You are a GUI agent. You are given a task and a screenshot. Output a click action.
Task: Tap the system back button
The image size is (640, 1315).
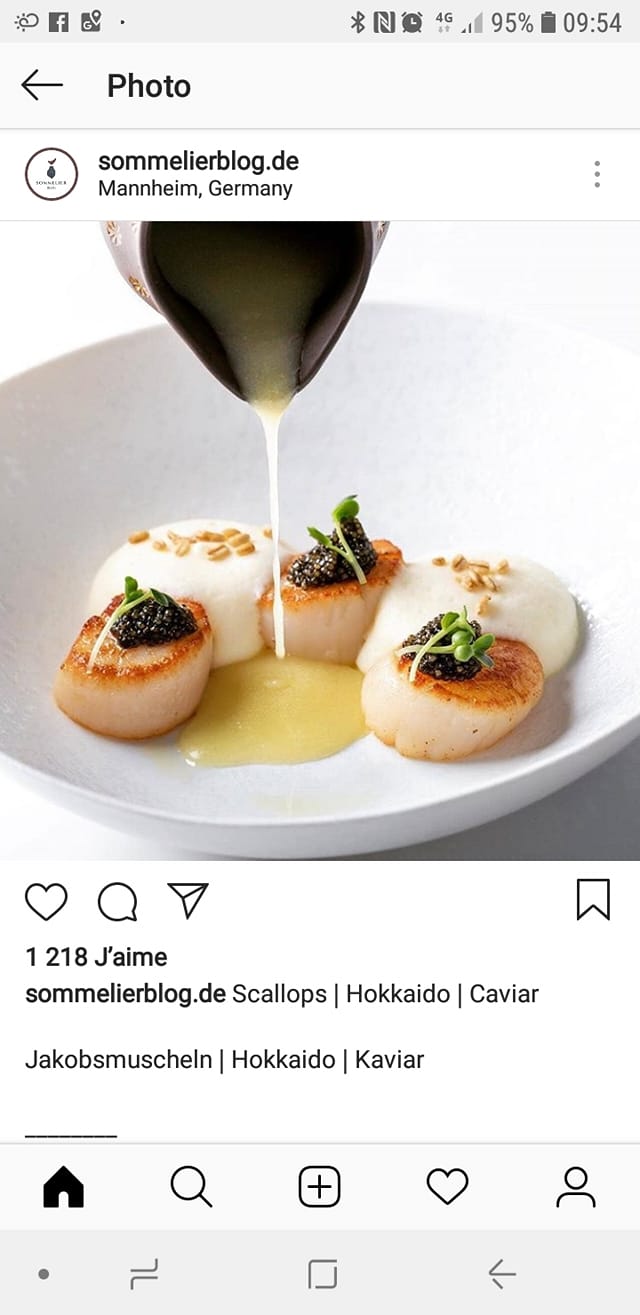(x=502, y=1274)
